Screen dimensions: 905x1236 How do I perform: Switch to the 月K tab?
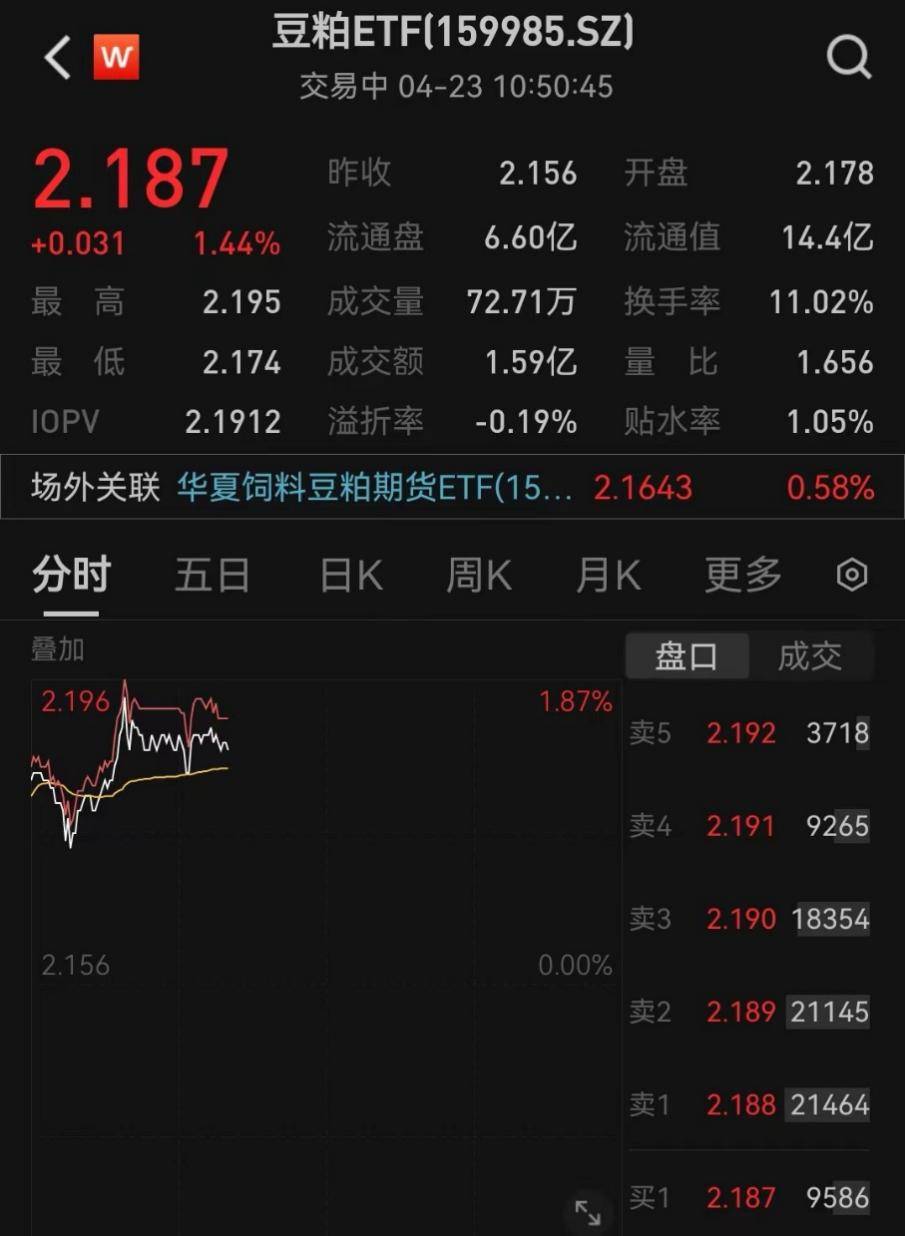pos(607,574)
